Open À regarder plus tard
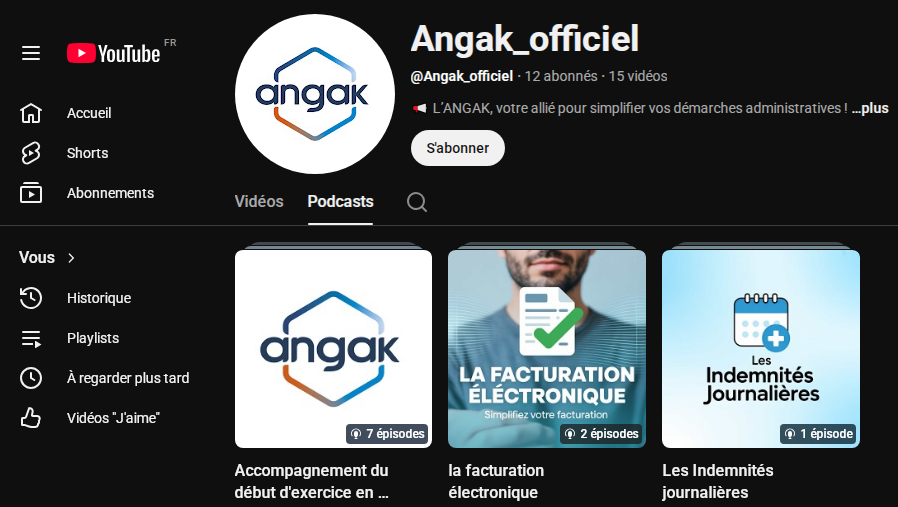 click(x=127, y=378)
